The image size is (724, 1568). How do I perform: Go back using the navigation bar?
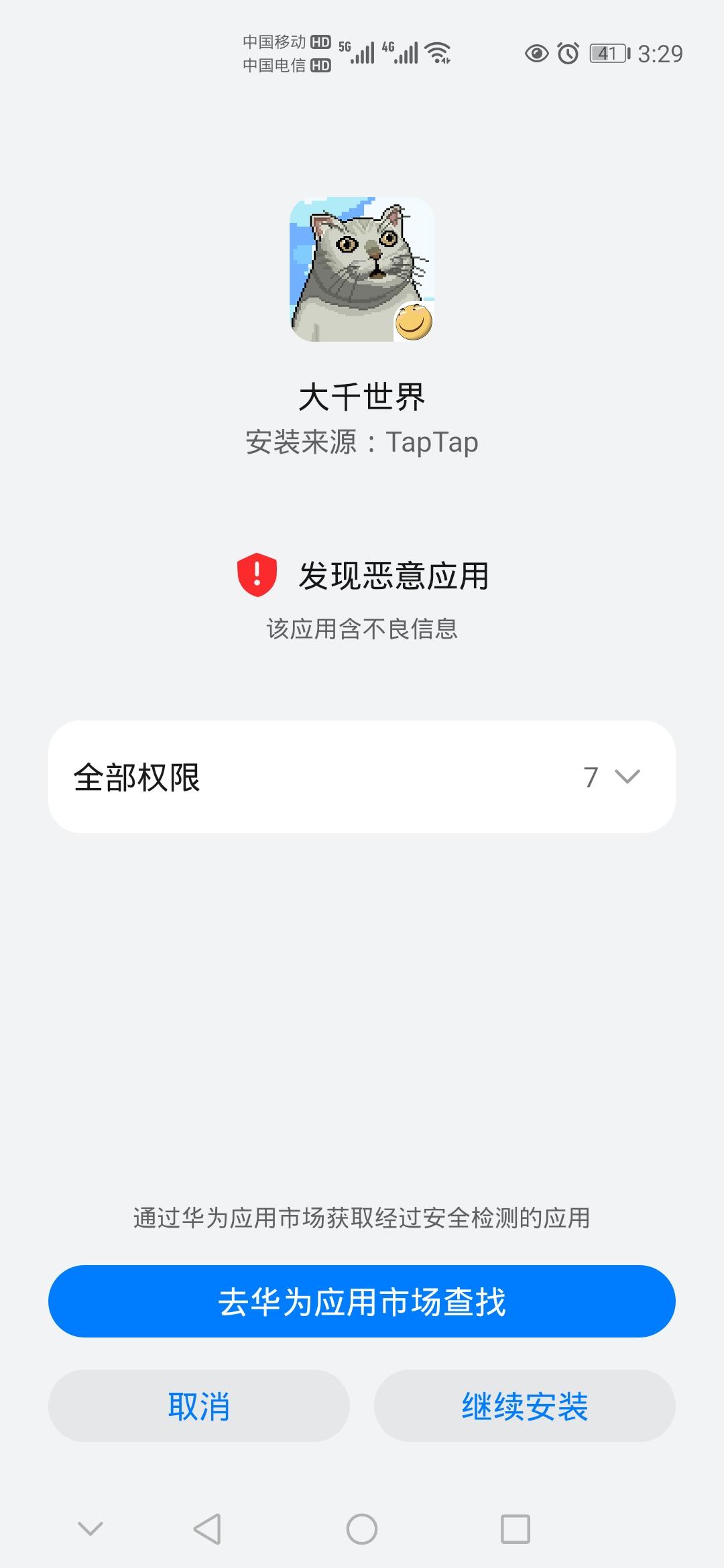pyautogui.click(x=206, y=1529)
